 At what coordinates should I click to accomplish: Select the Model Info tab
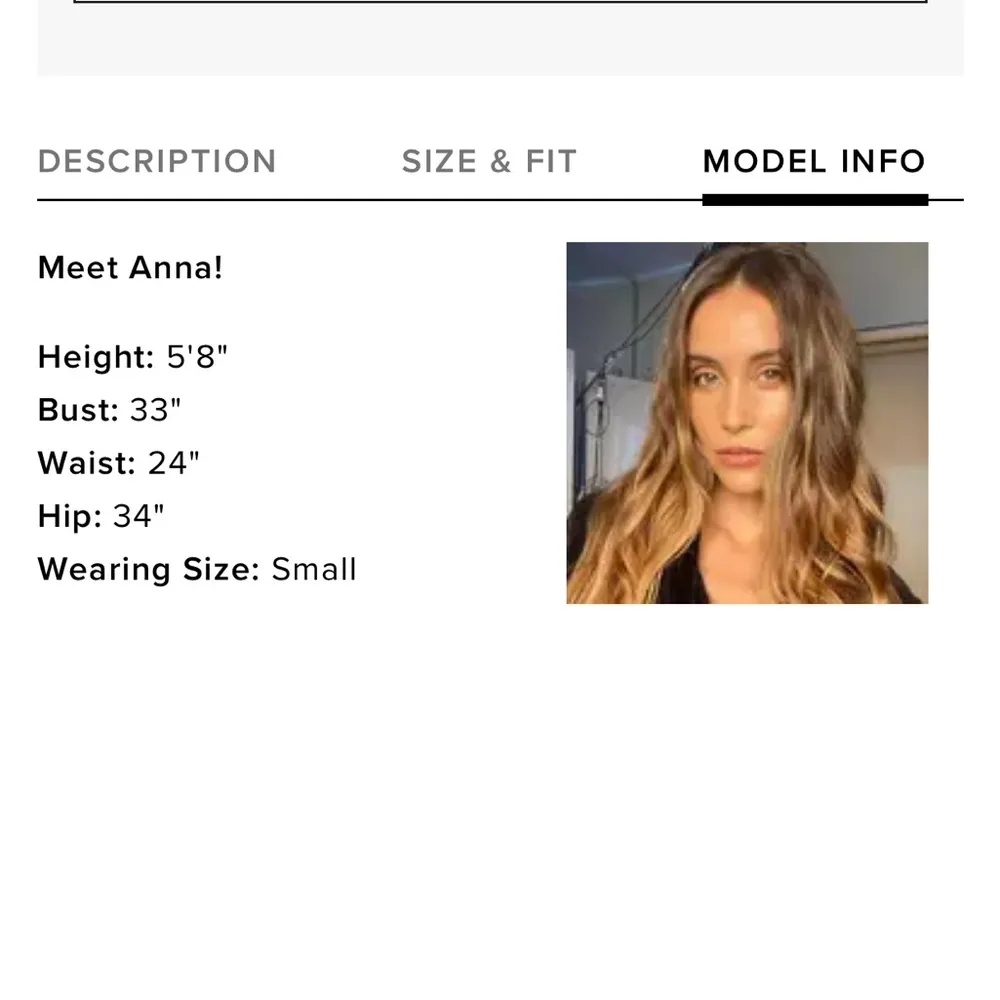click(814, 162)
